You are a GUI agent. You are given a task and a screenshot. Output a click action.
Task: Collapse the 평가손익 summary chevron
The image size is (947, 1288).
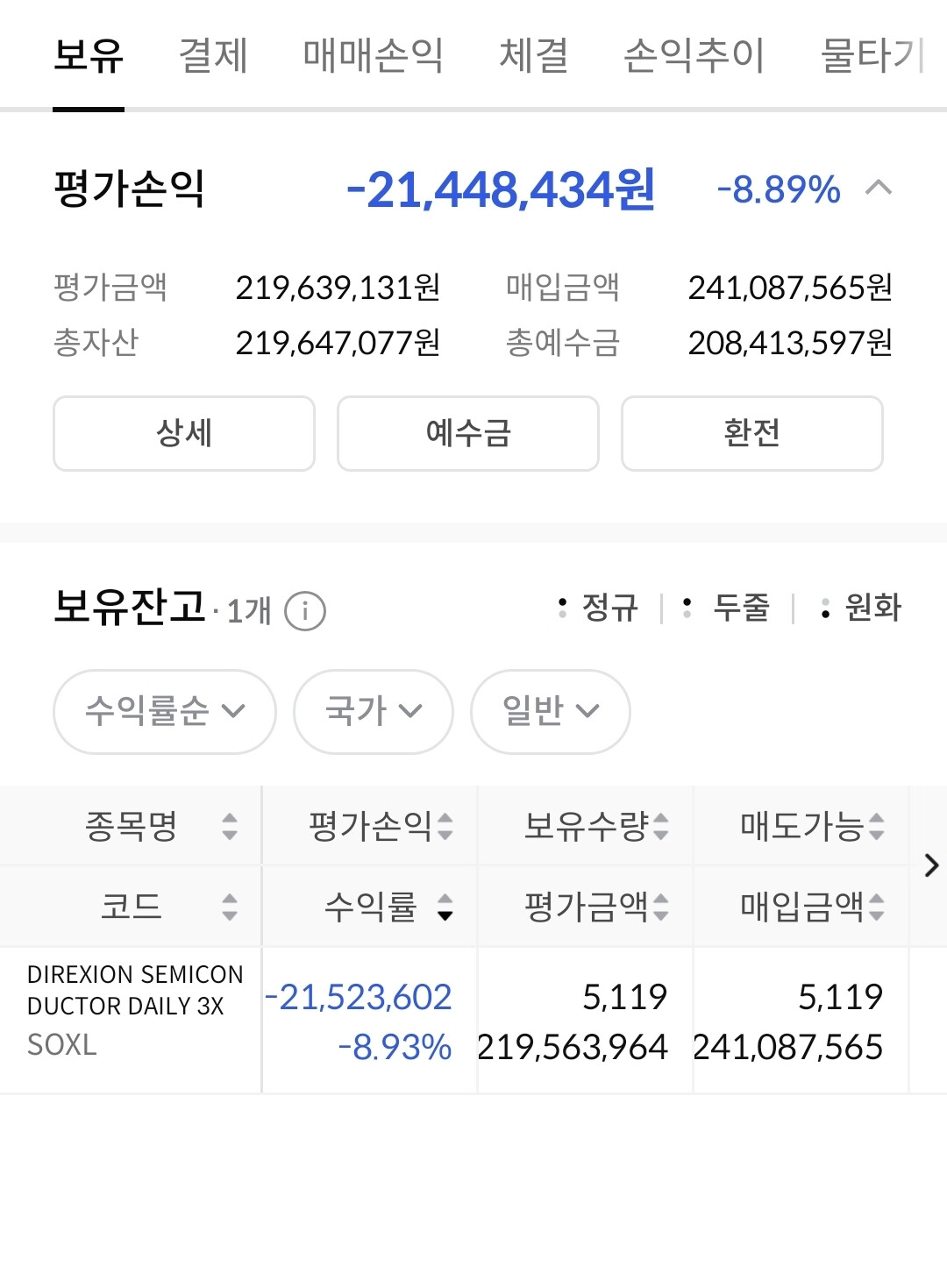[879, 188]
